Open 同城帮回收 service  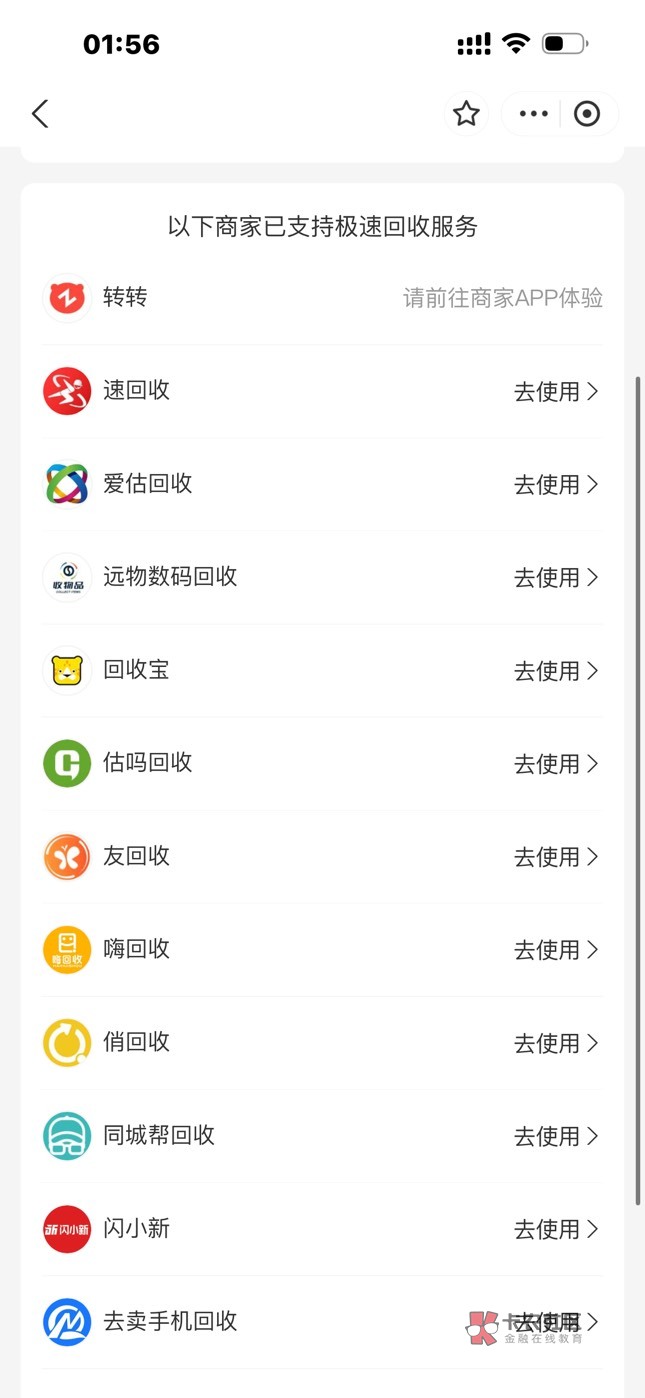[555, 1135]
